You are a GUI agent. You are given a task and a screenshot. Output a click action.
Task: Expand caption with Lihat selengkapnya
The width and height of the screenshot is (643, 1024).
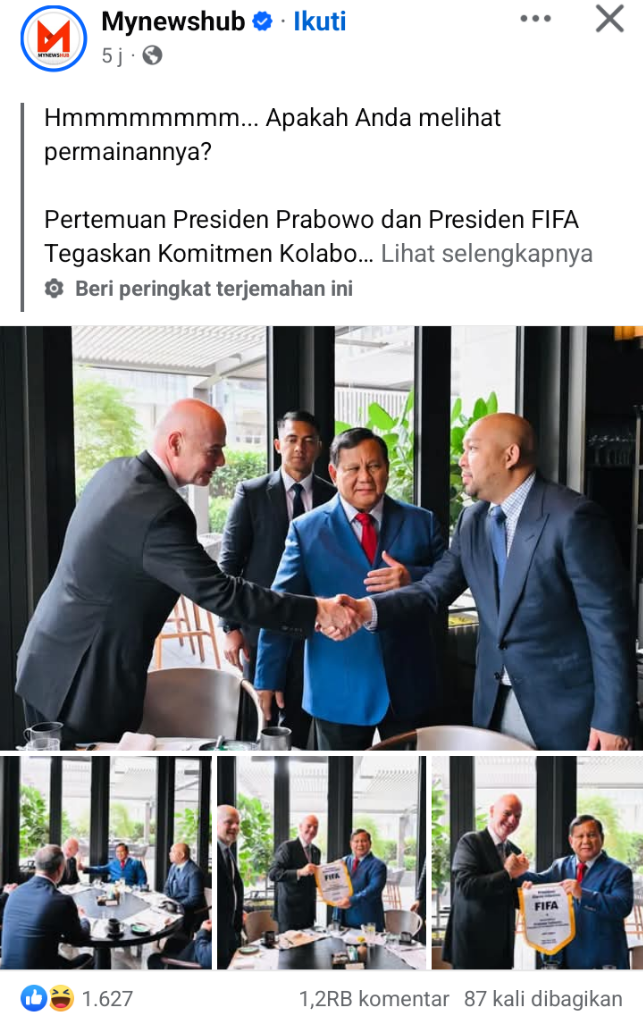(486, 254)
